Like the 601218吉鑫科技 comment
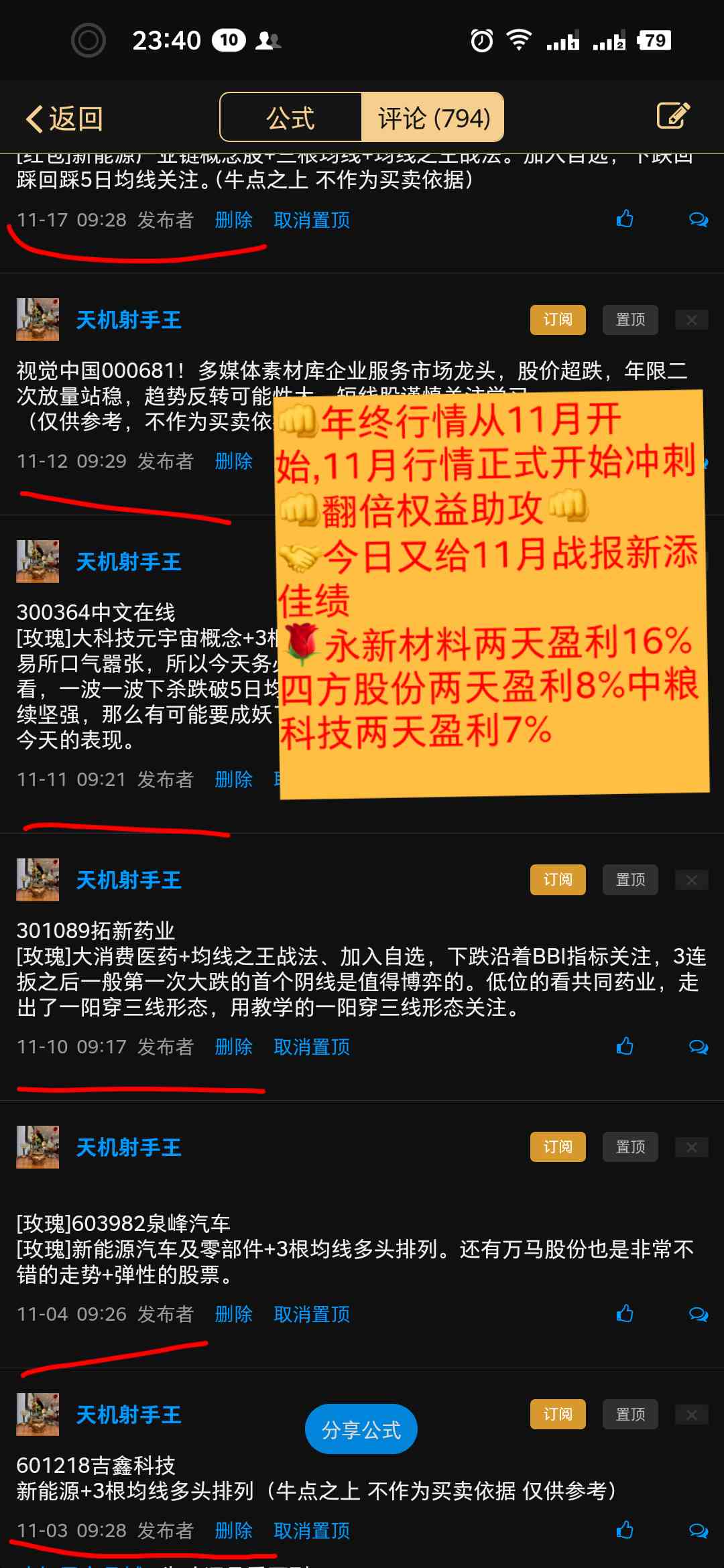 pos(625,1530)
